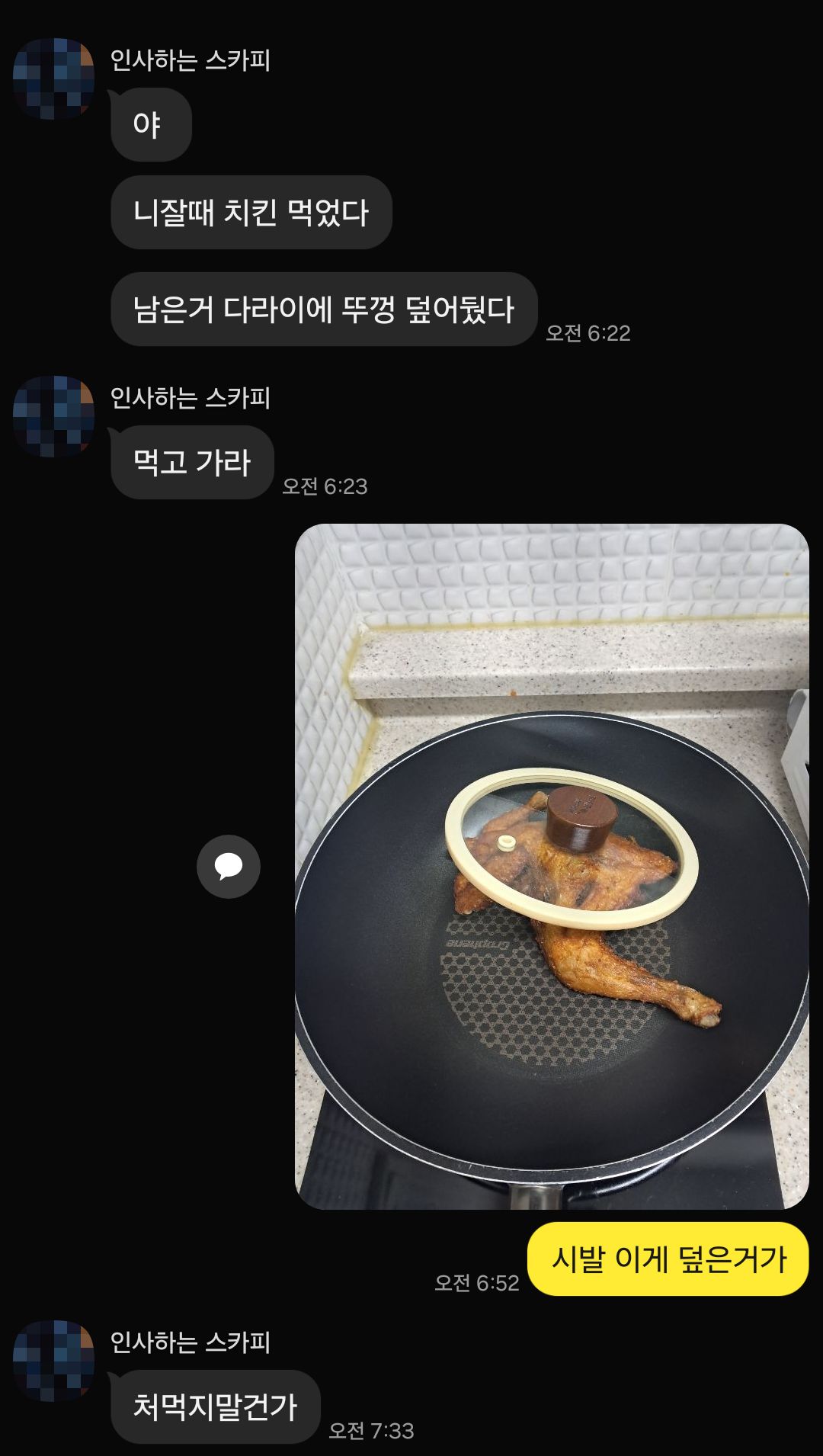This screenshot has height=1456, width=823.
Task: Click the '니잘때 치킨 먹었다' message bubble
Action: pyautogui.click(x=251, y=212)
